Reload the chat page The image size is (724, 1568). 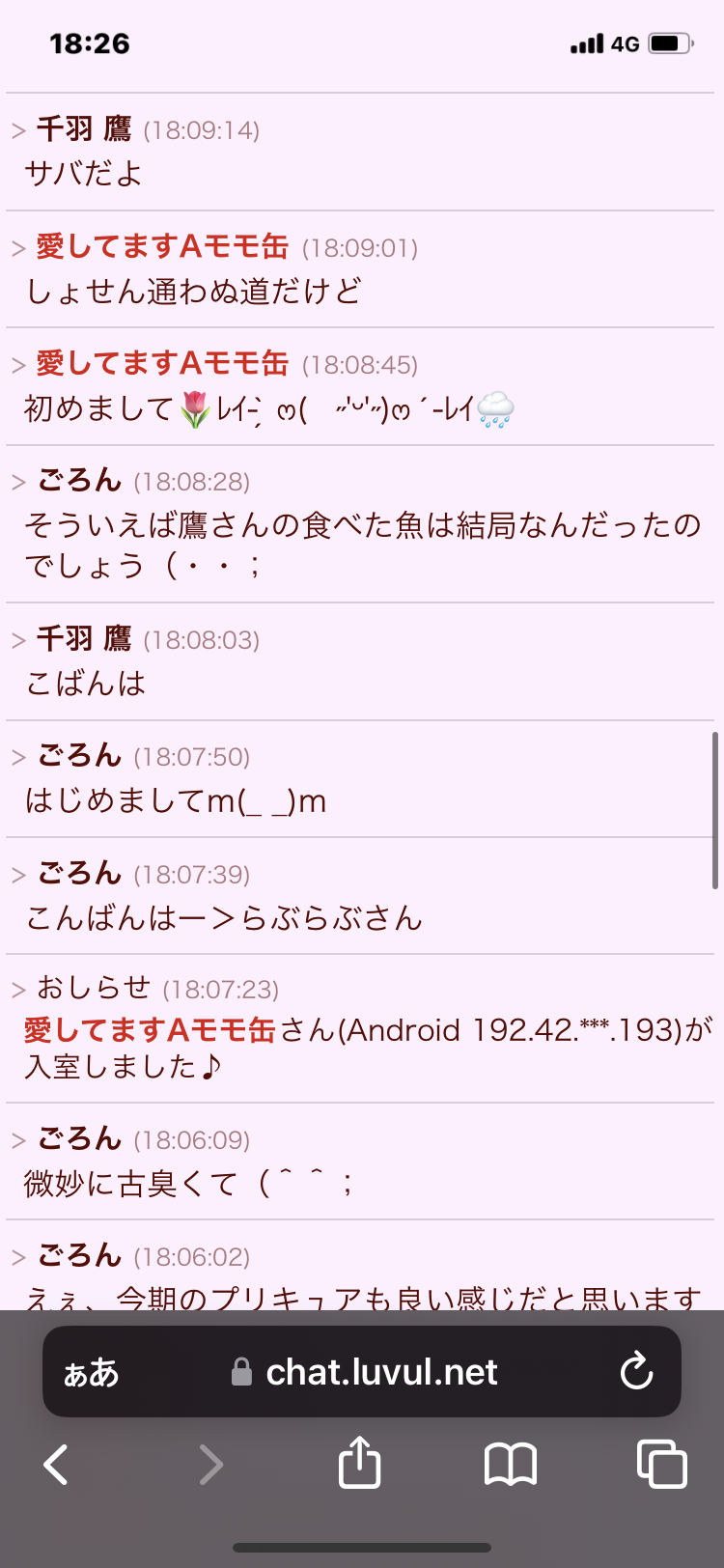click(x=636, y=1371)
